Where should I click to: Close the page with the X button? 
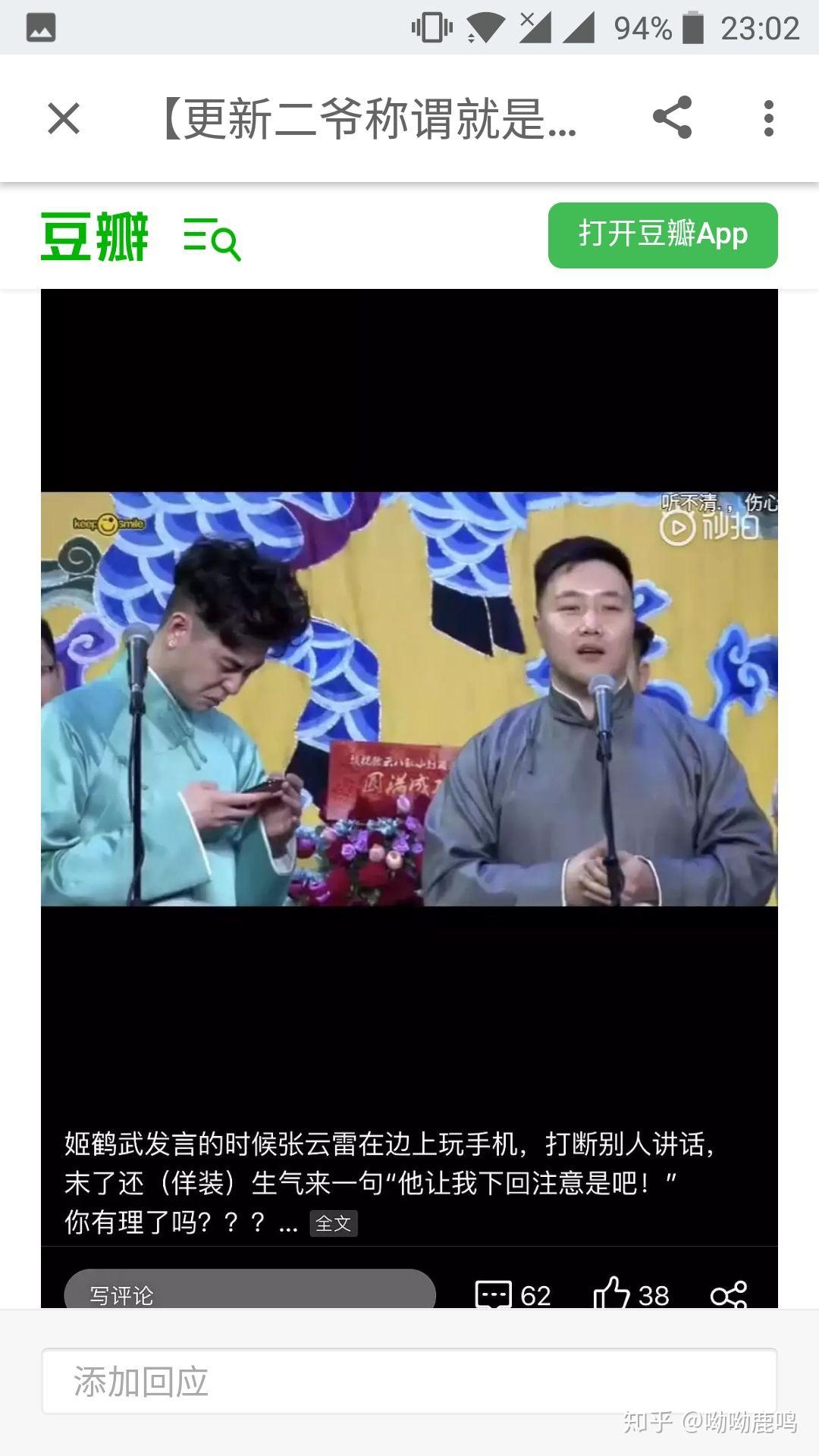pos(62,119)
